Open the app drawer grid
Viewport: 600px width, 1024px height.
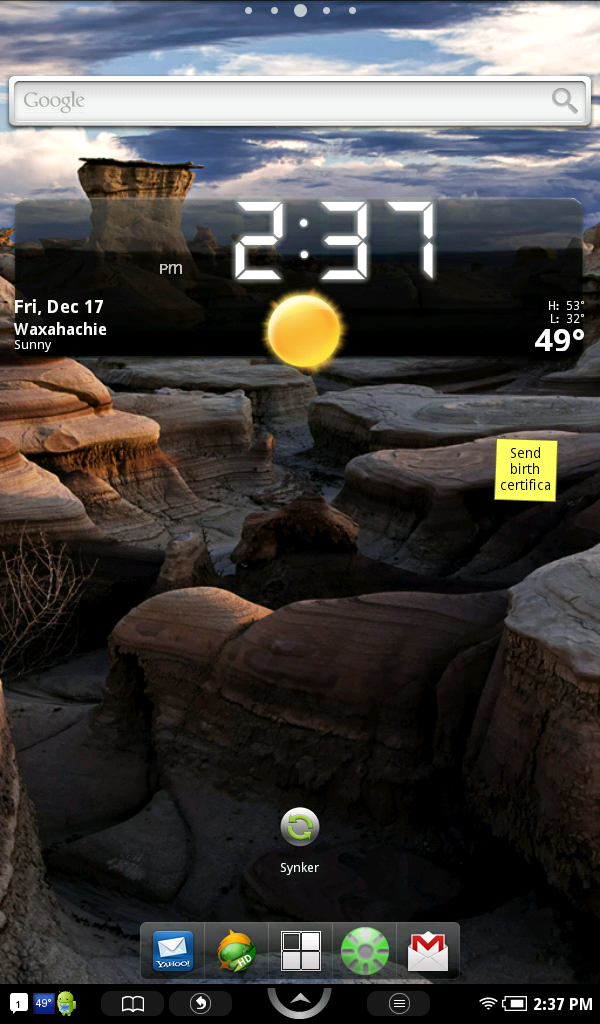click(300, 952)
